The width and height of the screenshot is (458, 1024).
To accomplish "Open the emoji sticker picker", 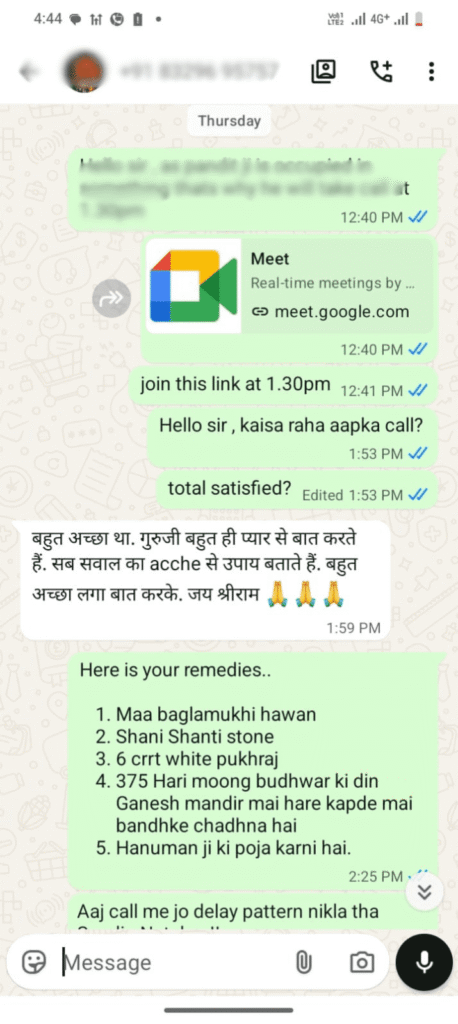I will point(35,962).
